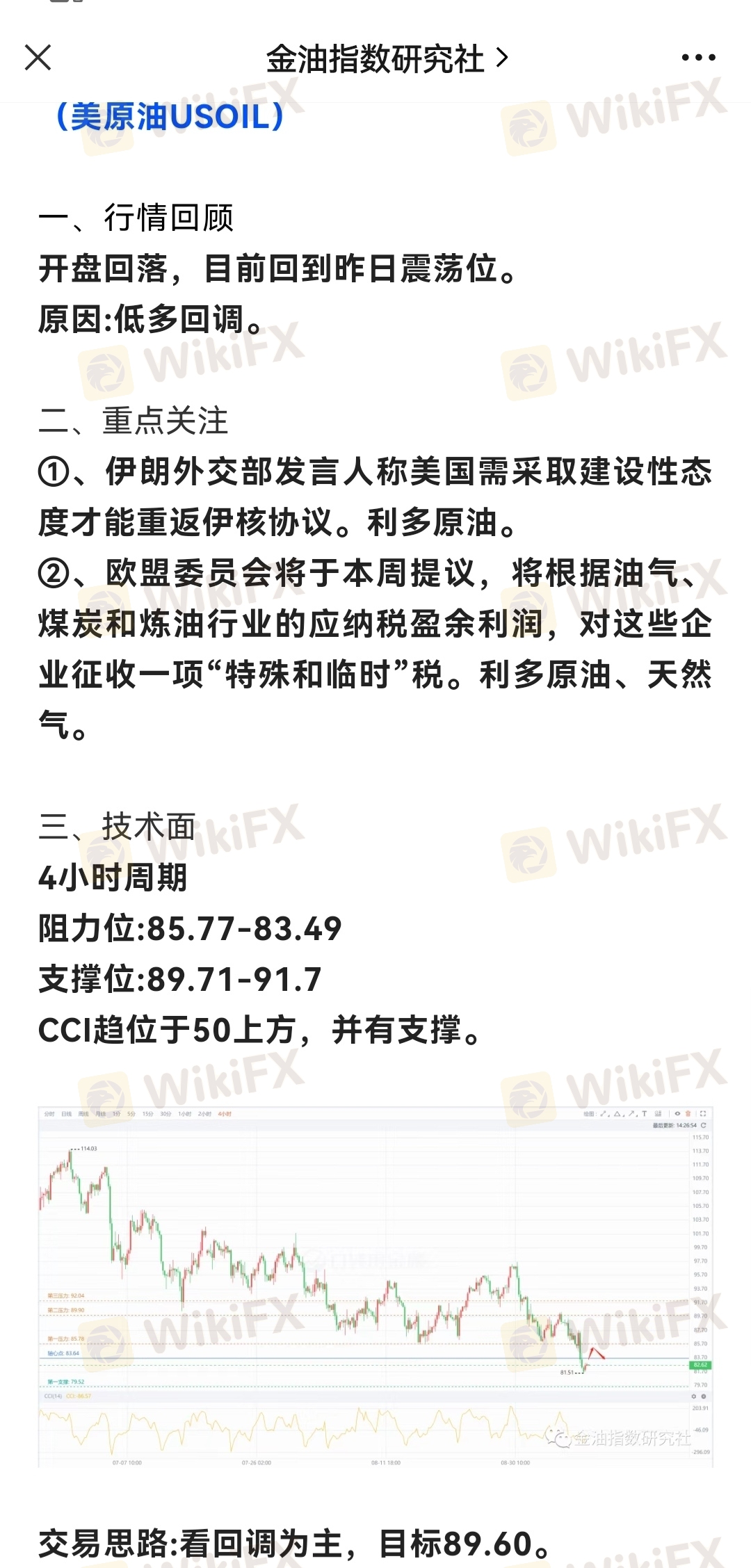Close the article page
751x1568 pixels.
[38, 58]
